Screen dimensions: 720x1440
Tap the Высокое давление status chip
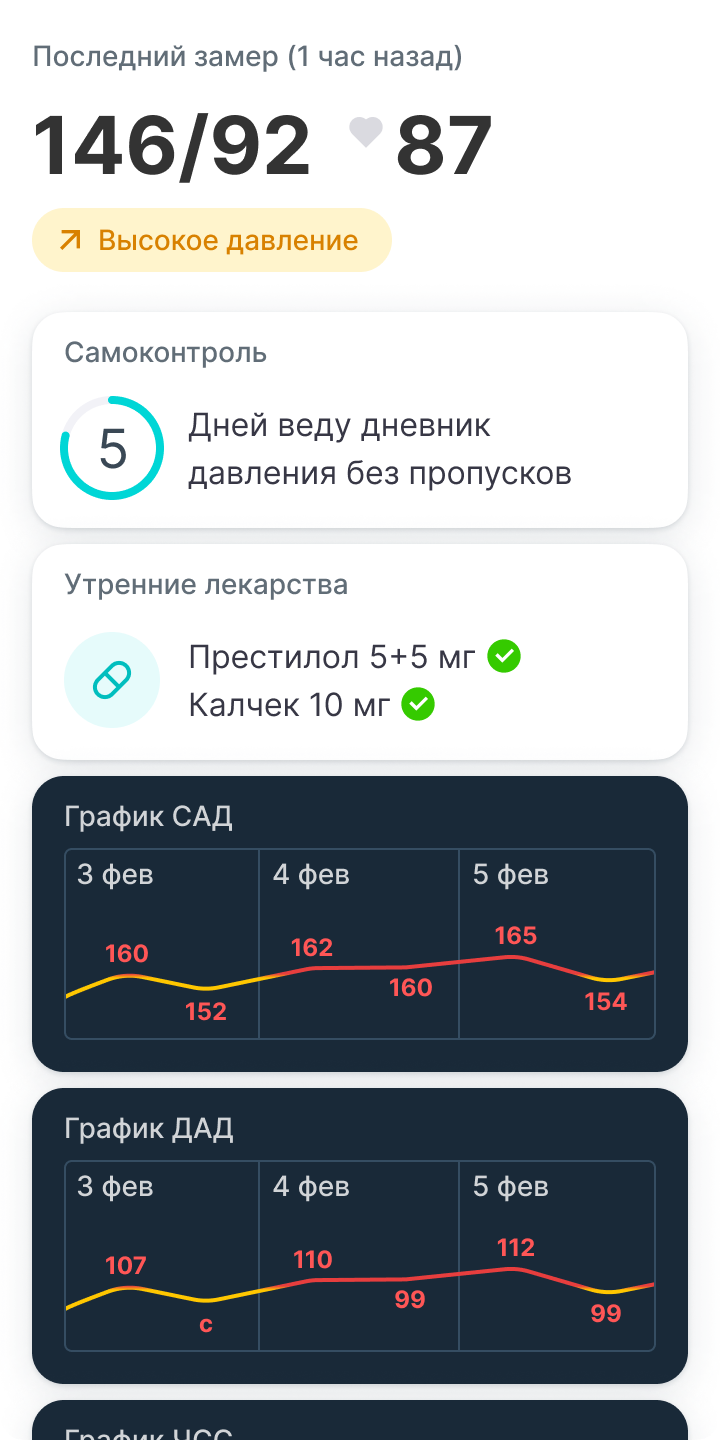211,241
